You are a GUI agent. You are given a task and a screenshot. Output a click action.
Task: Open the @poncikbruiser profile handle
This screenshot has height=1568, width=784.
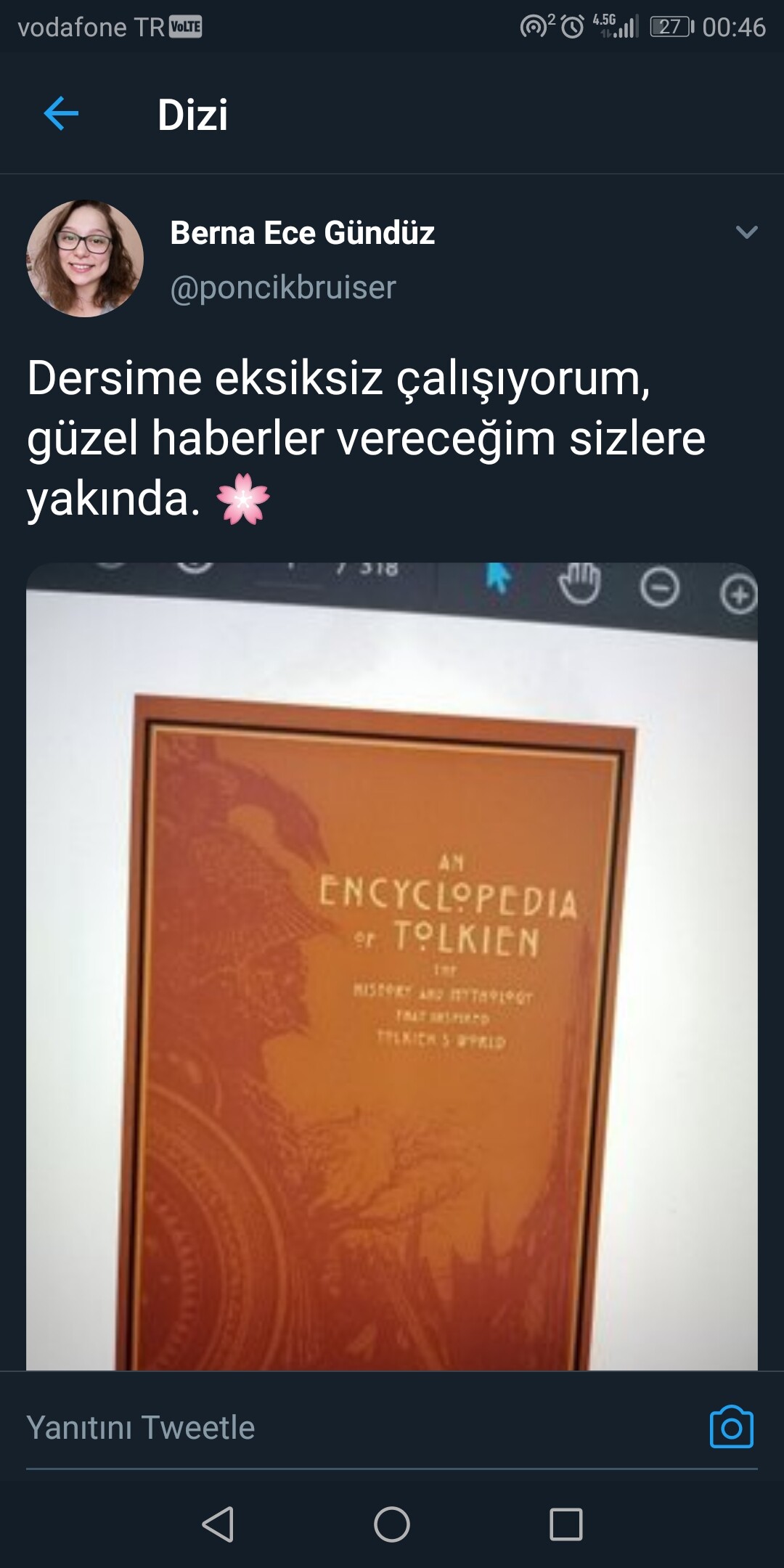tap(283, 287)
